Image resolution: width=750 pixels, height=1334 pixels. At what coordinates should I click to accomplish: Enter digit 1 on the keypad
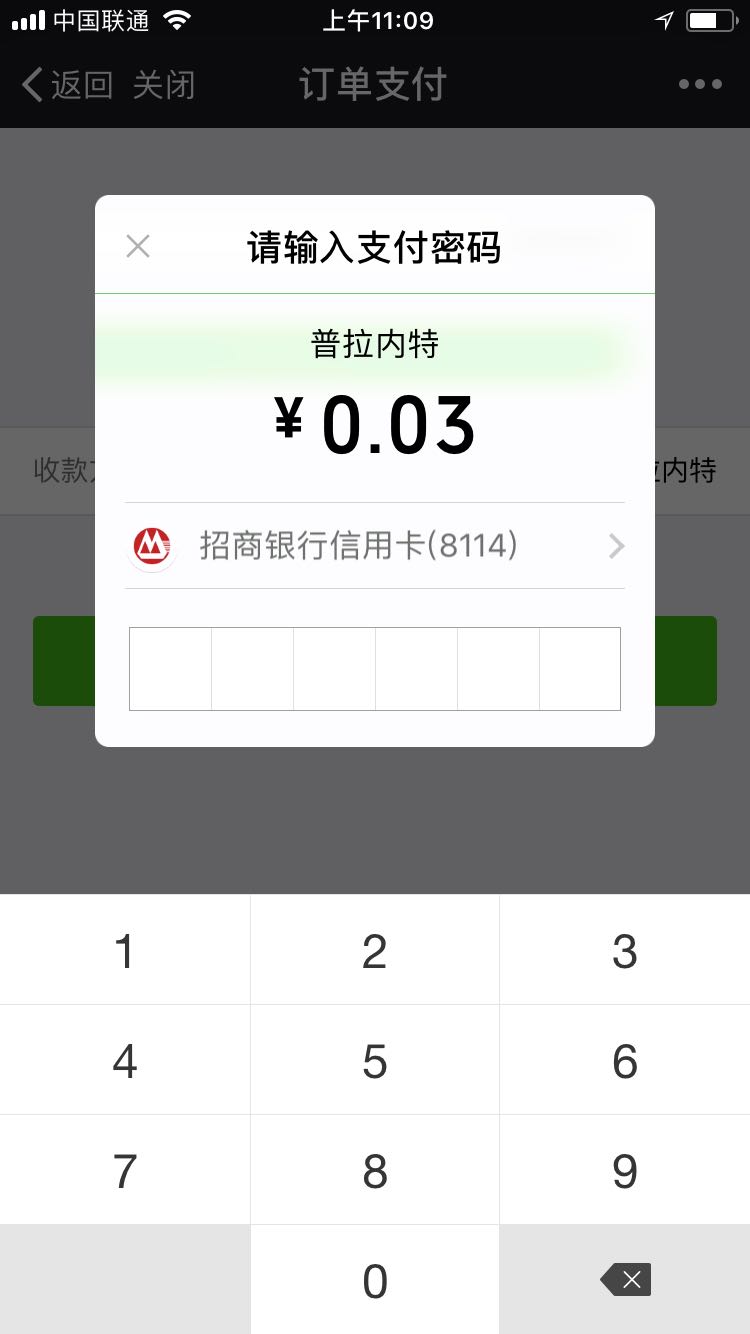(125, 950)
